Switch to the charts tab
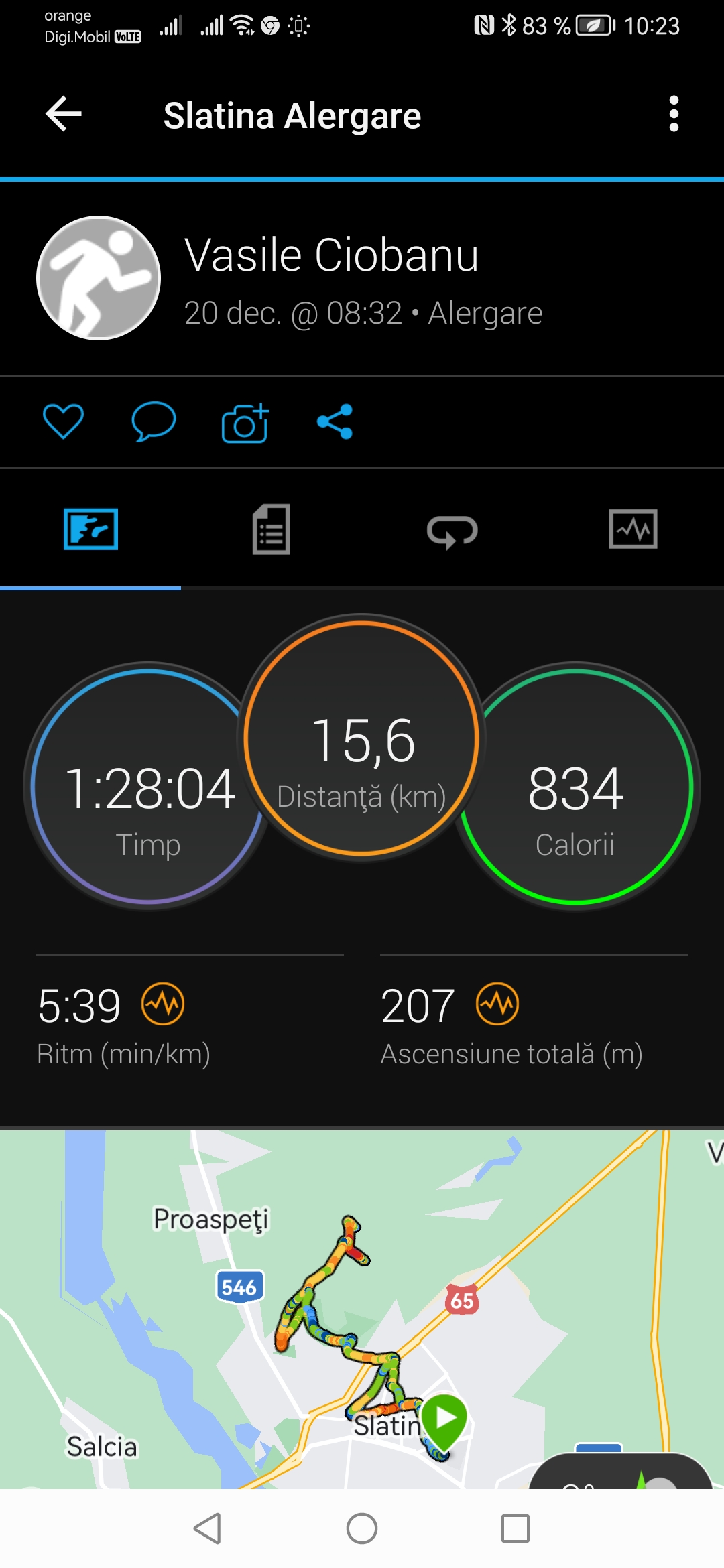This screenshot has height=1568, width=724. click(x=633, y=529)
